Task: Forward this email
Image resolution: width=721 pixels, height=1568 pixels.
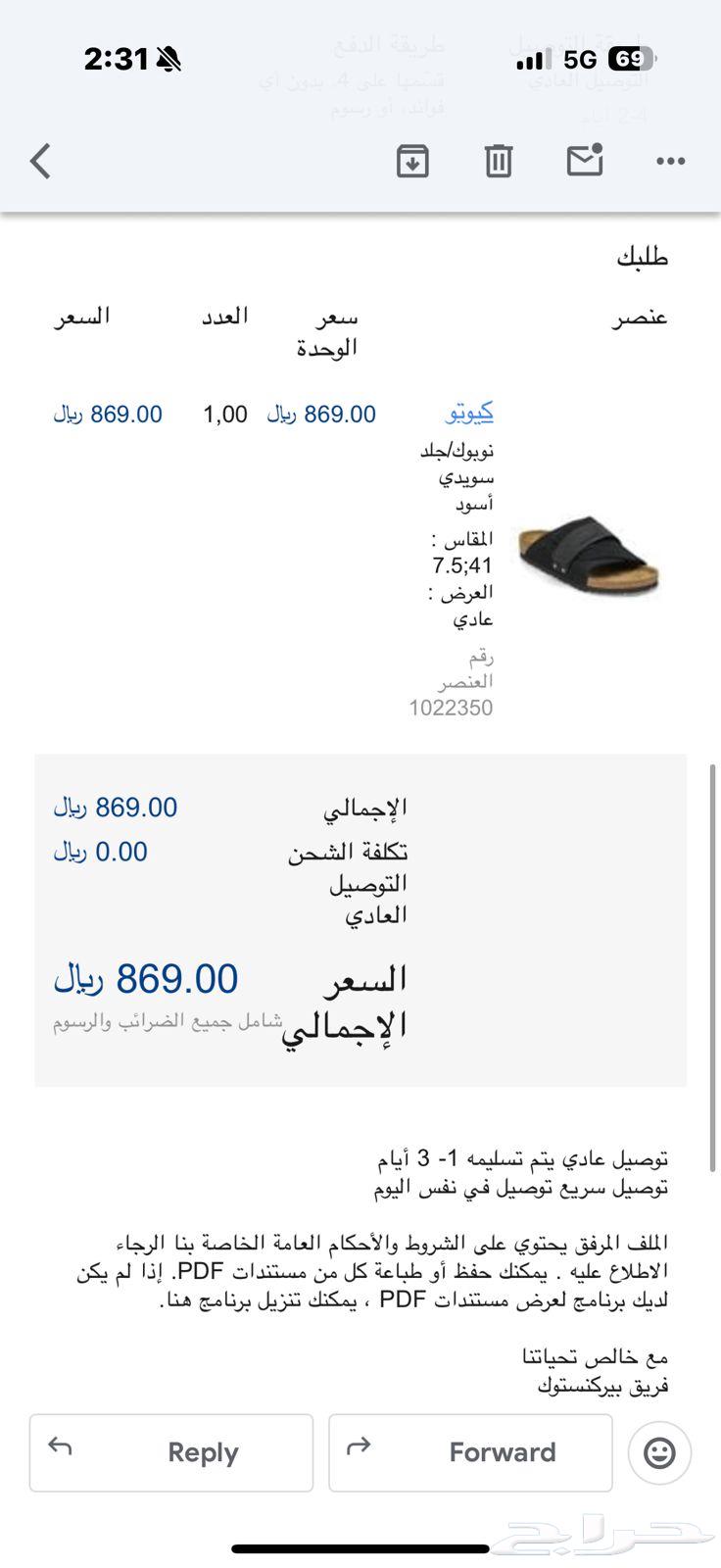Action: click(x=470, y=1452)
